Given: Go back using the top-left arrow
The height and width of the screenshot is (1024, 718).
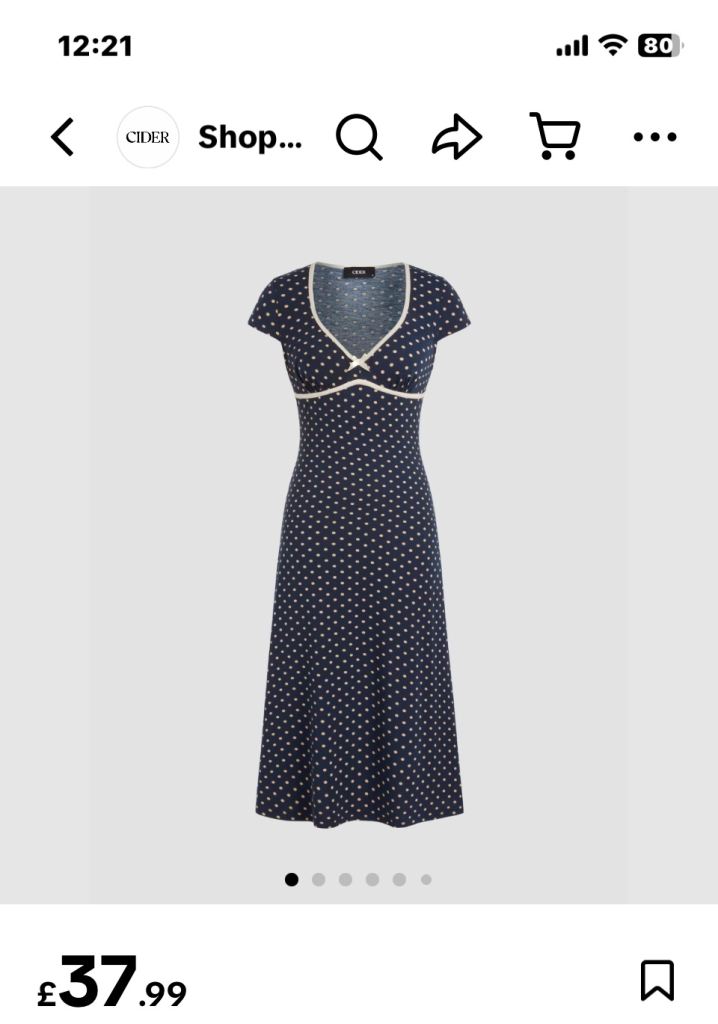Looking at the screenshot, I should pyautogui.click(x=63, y=137).
